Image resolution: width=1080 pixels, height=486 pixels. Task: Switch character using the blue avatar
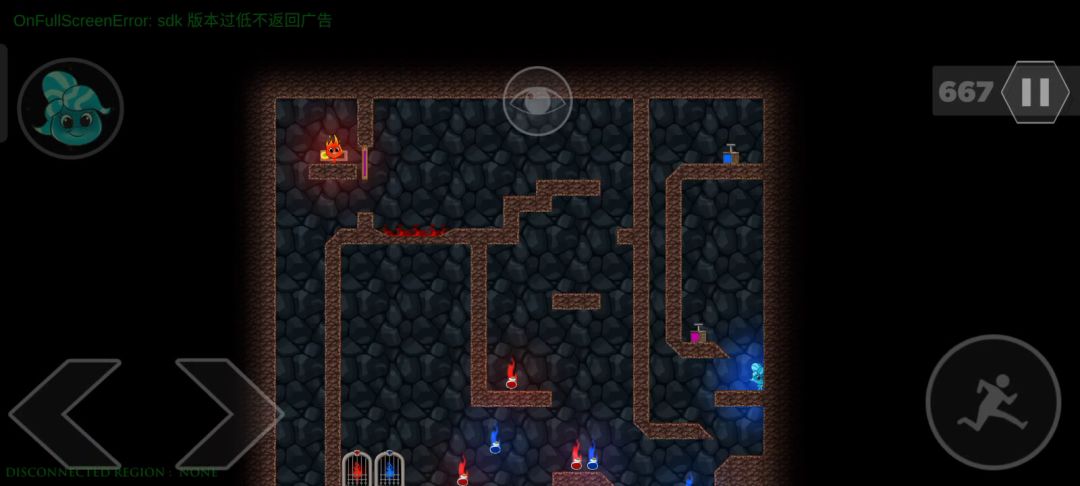coord(70,108)
